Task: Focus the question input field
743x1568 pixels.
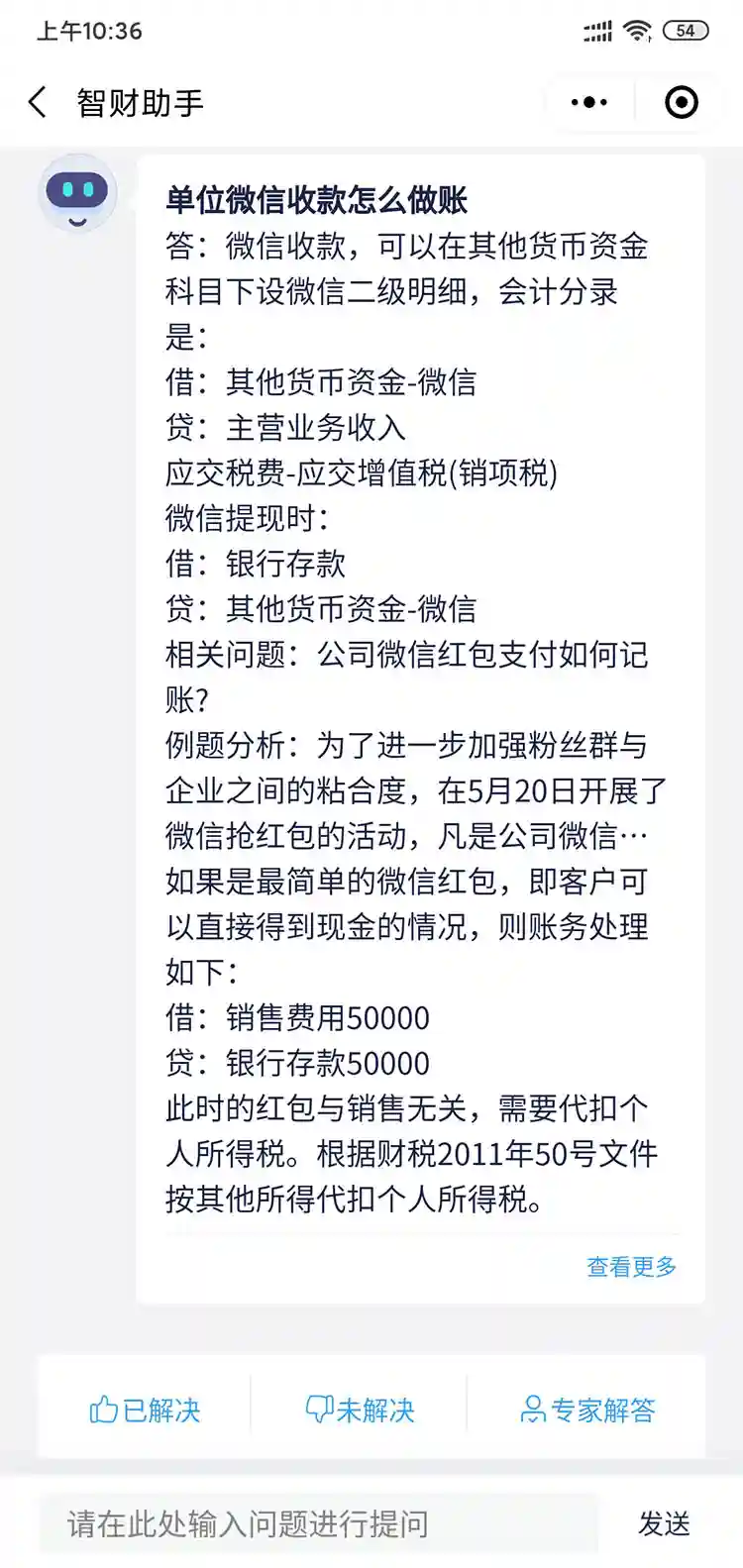Action: click(x=319, y=1523)
